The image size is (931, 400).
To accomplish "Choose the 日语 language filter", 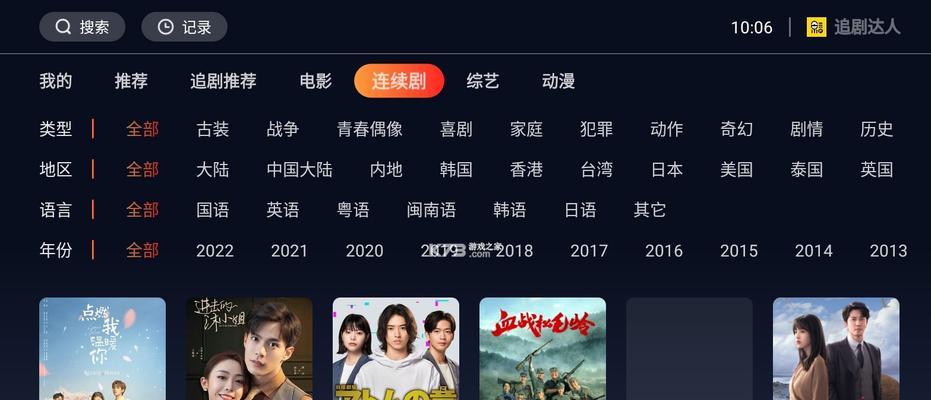I will tap(580, 210).
